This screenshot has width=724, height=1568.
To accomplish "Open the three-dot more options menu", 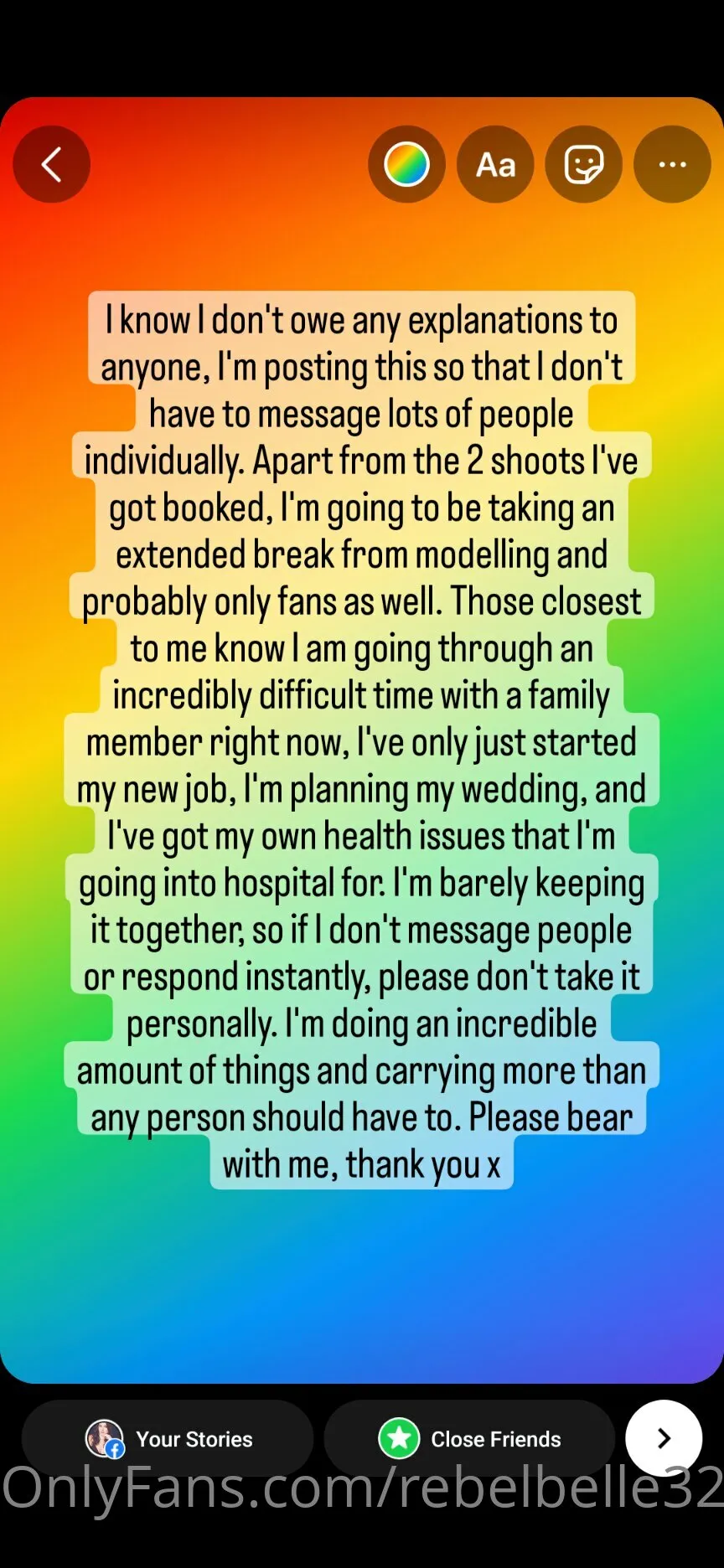I will (672, 165).
